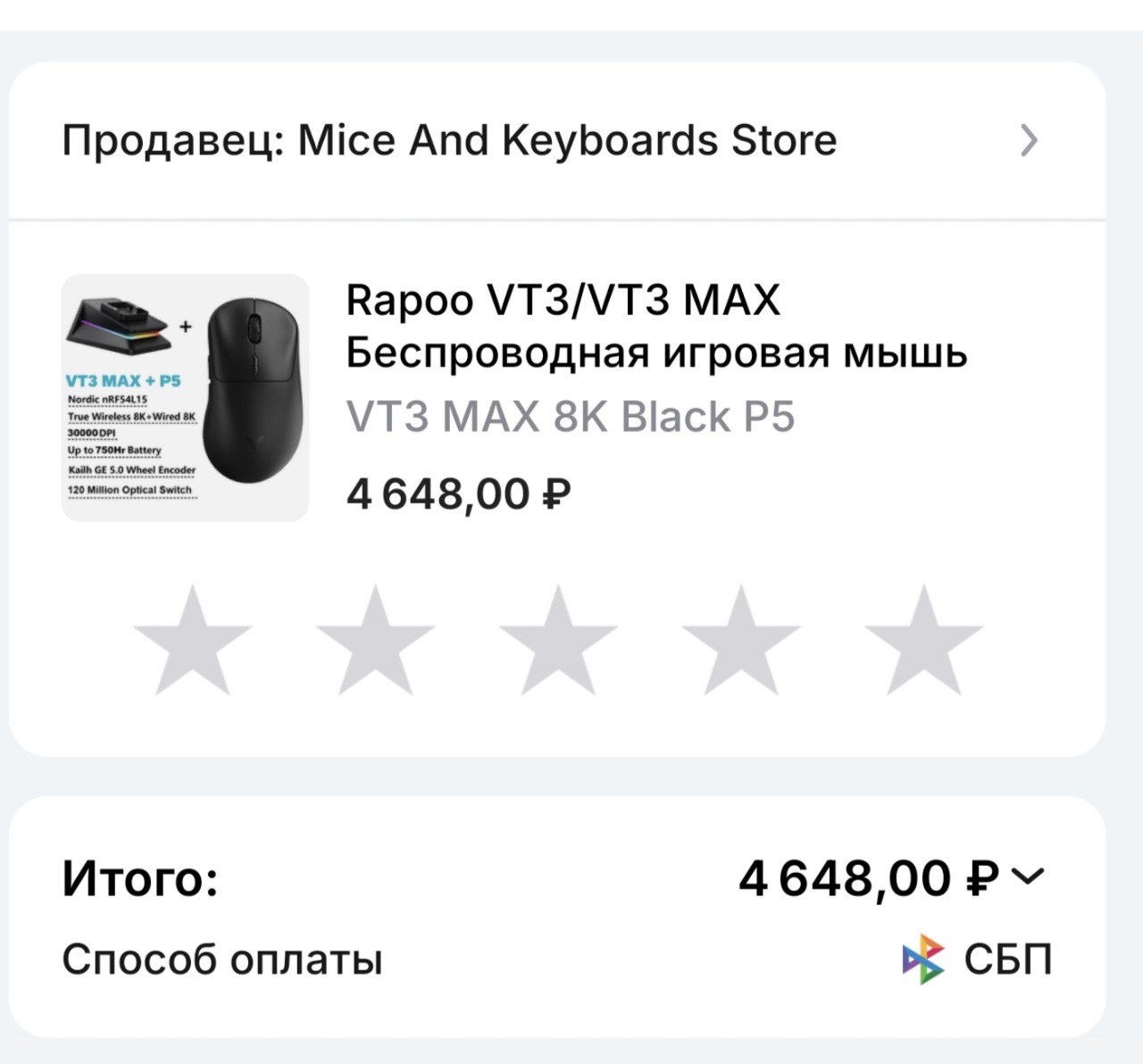The width and height of the screenshot is (1143, 1064).
Task: Give a five-star rating
Action: click(924, 643)
